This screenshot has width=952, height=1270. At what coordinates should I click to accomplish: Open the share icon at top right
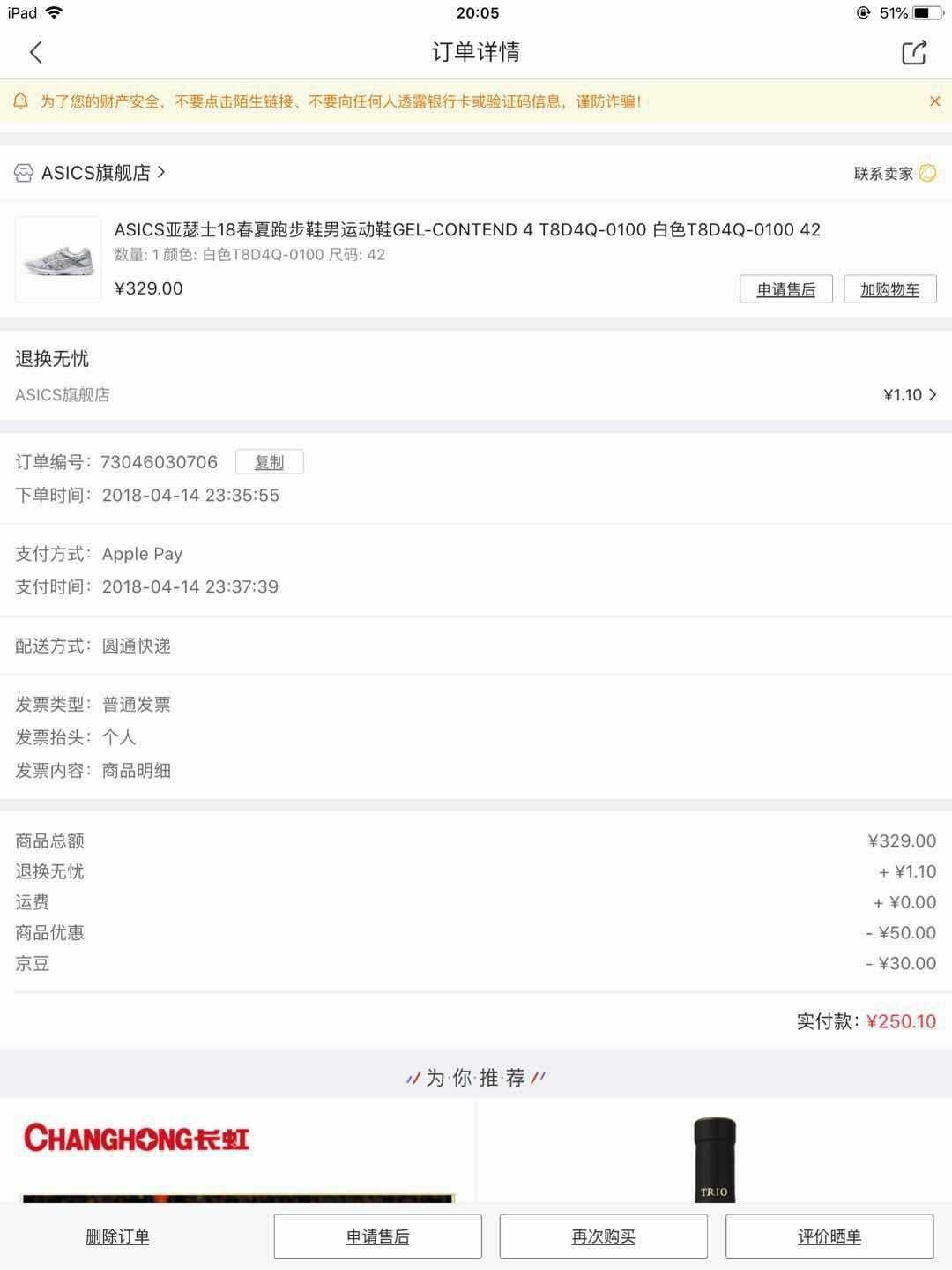coord(912,52)
